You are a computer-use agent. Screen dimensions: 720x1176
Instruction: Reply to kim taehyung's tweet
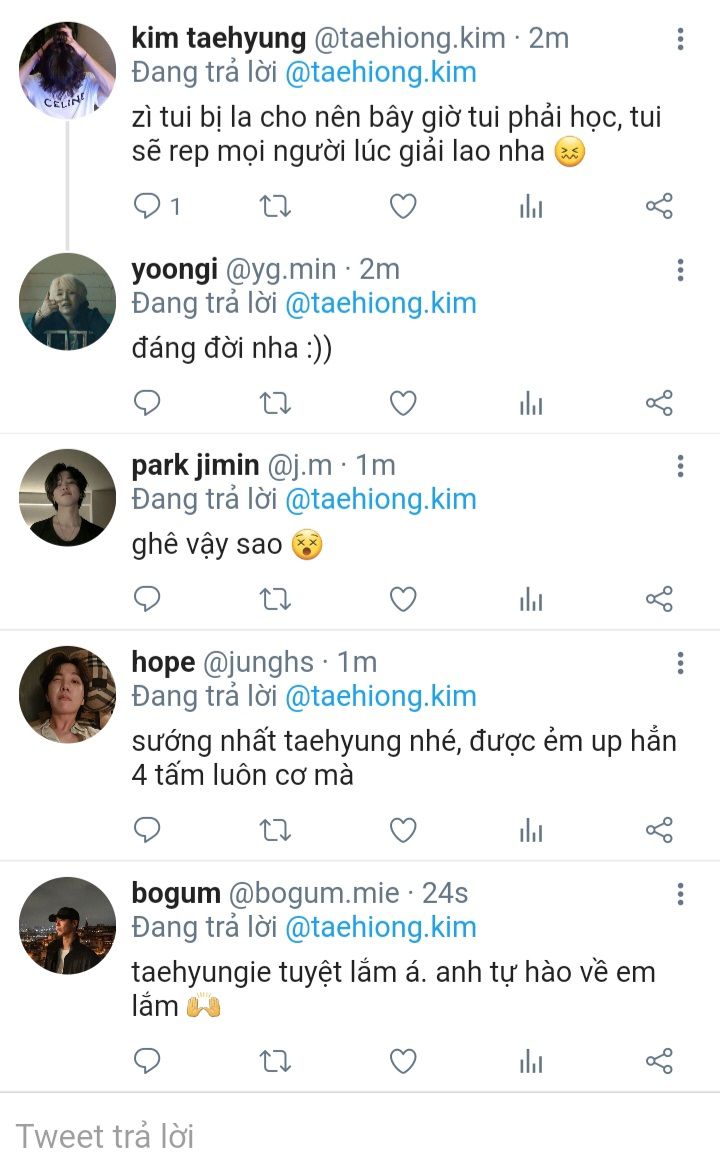point(147,207)
